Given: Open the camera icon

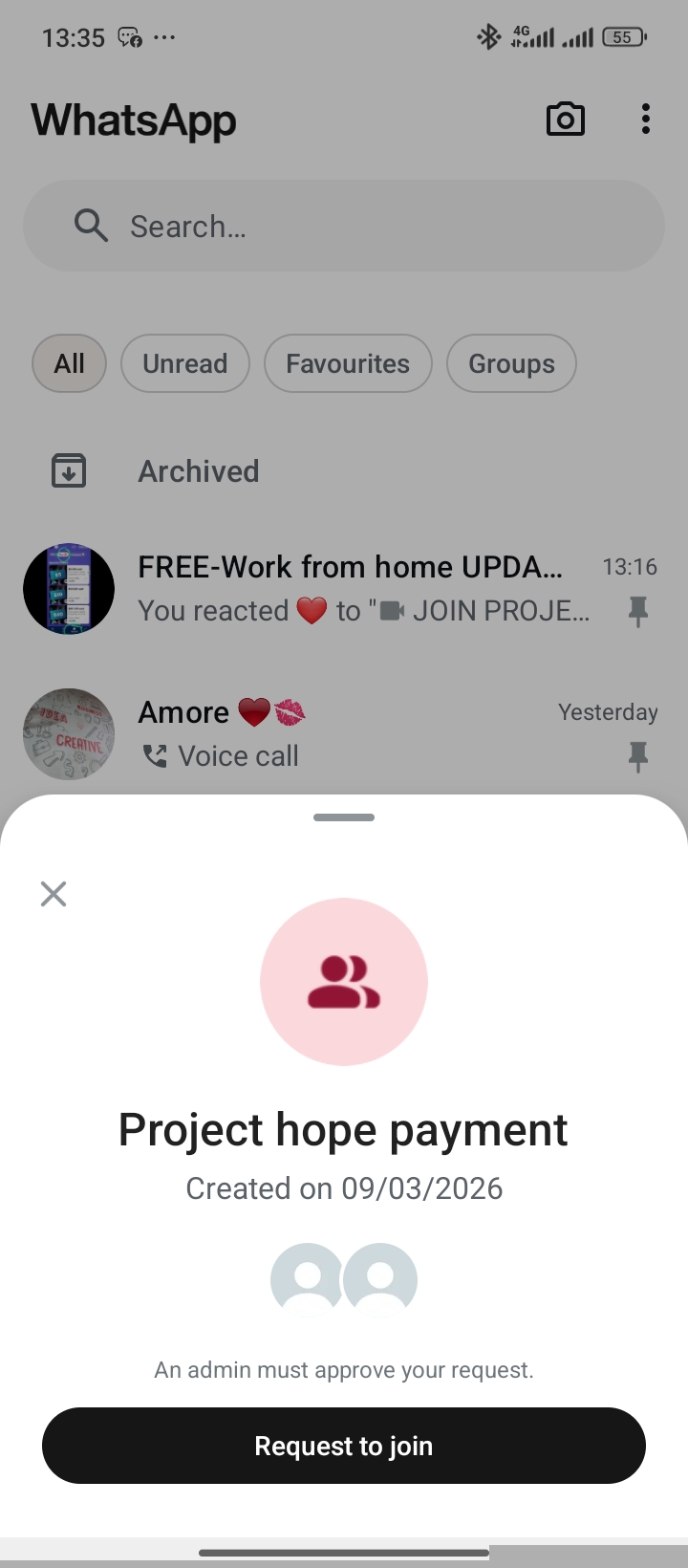Looking at the screenshot, I should [x=565, y=120].
